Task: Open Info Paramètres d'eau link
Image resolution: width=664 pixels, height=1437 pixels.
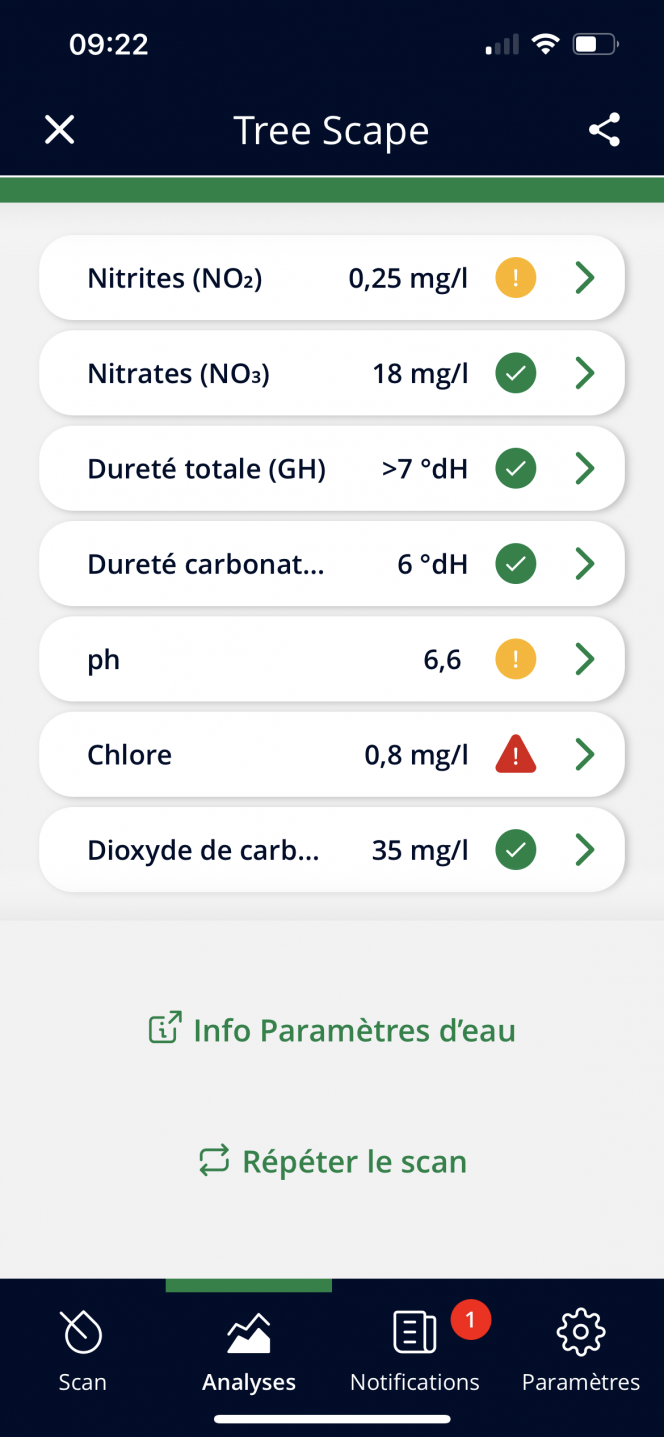Action: pyautogui.click(x=332, y=1030)
